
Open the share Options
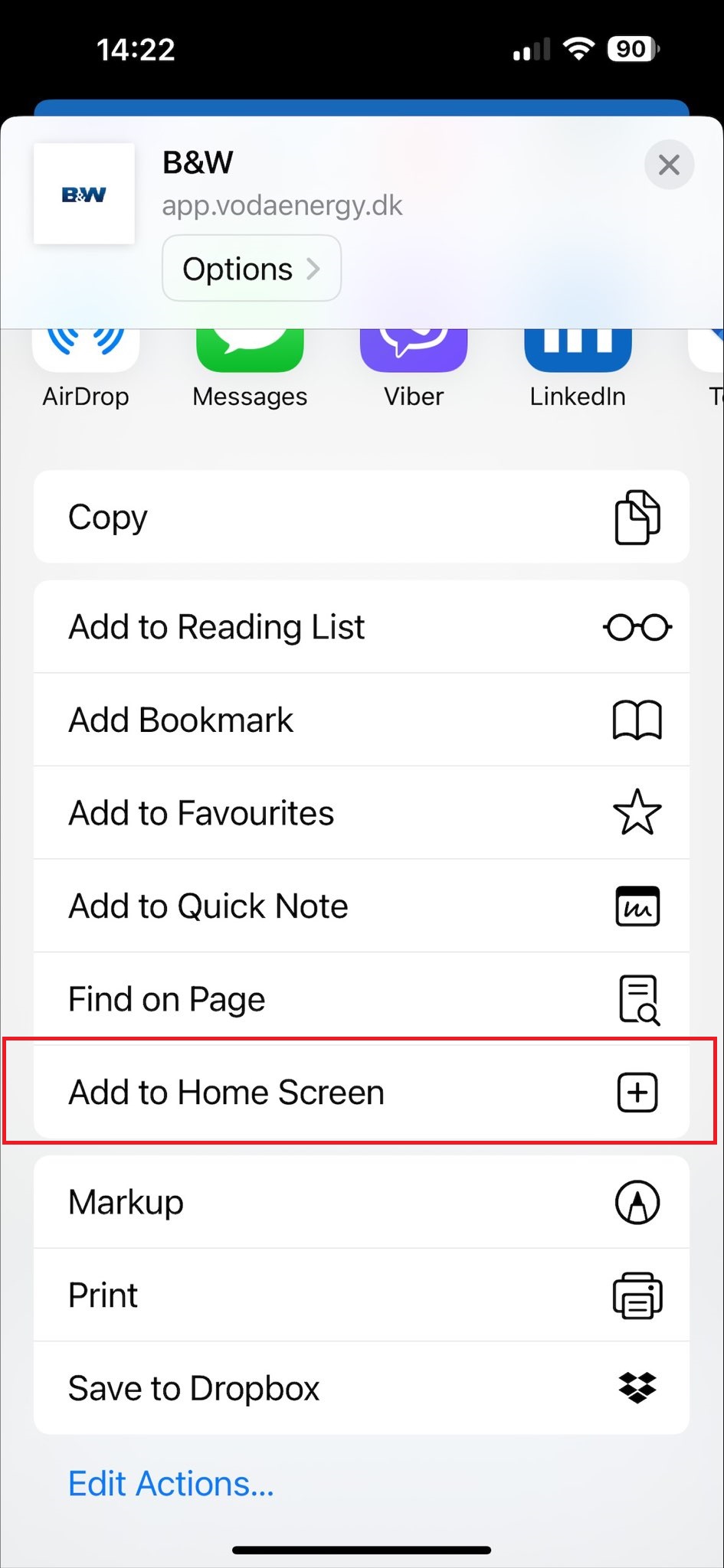(x=251, y=269)
